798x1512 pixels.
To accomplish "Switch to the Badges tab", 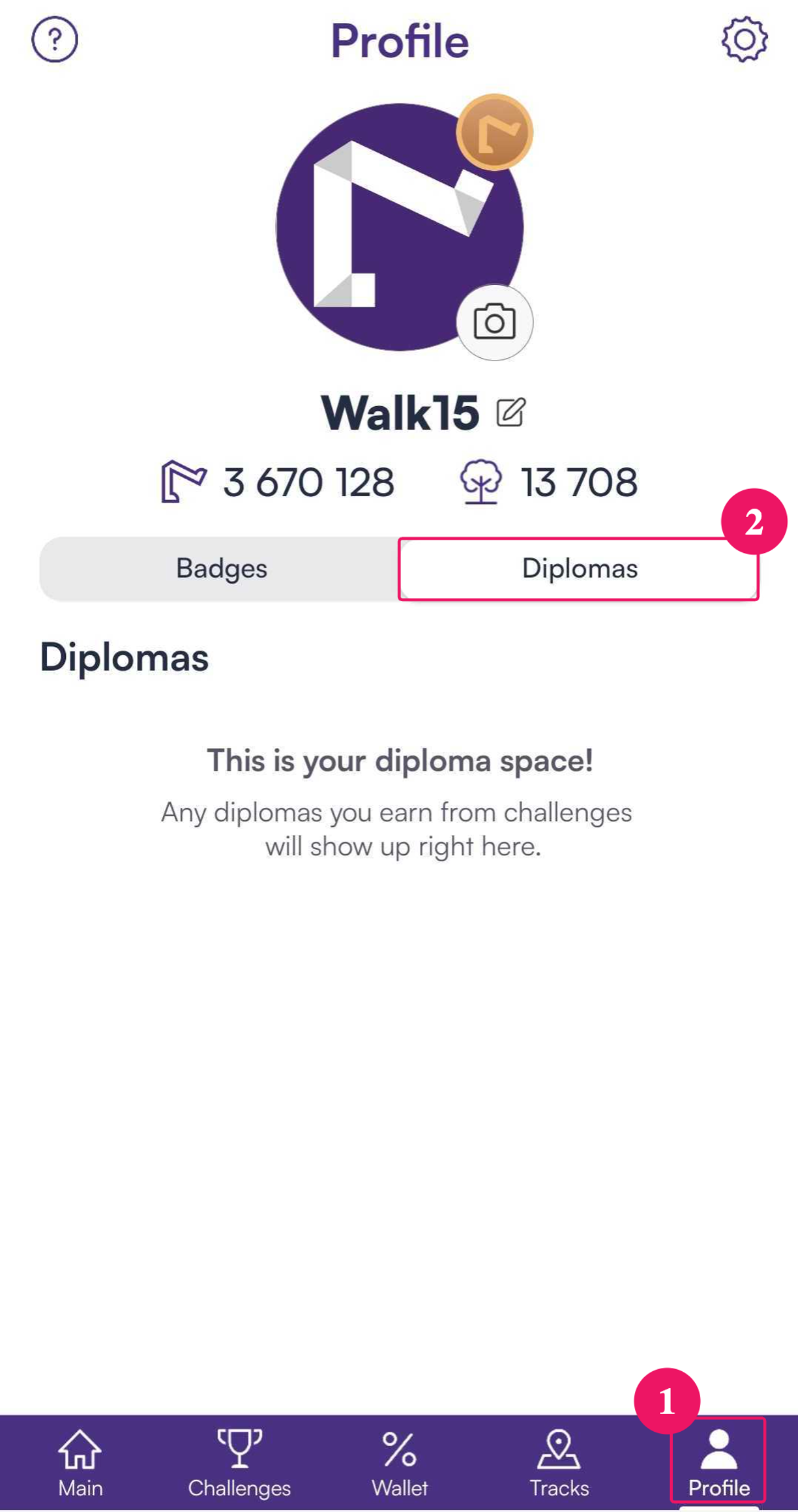I will (221, 569).
